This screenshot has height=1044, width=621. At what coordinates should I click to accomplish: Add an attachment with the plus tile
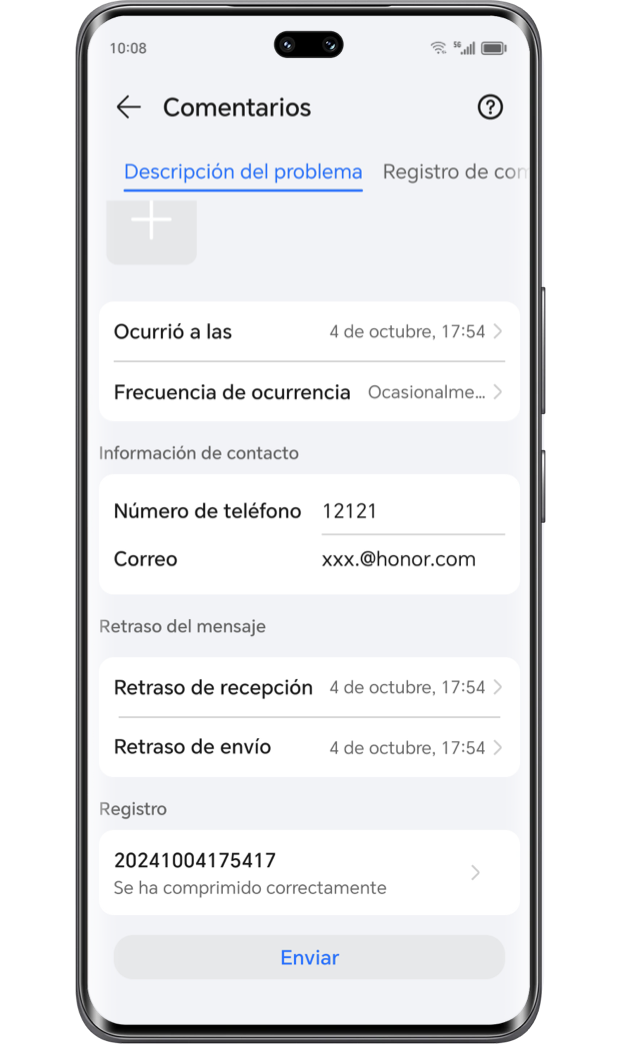tap(152, 230)
